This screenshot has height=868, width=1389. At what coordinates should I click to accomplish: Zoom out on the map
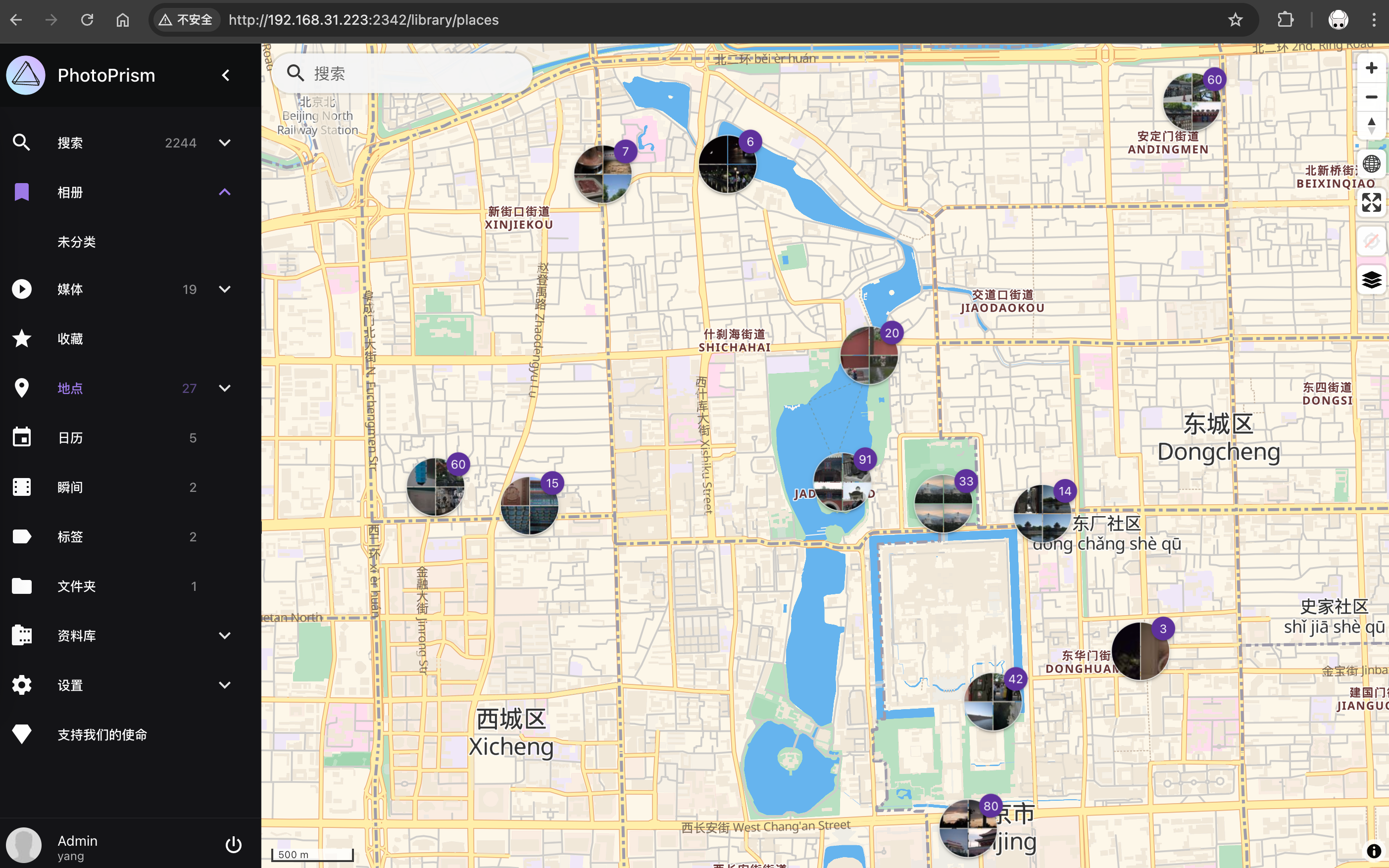1371,97
